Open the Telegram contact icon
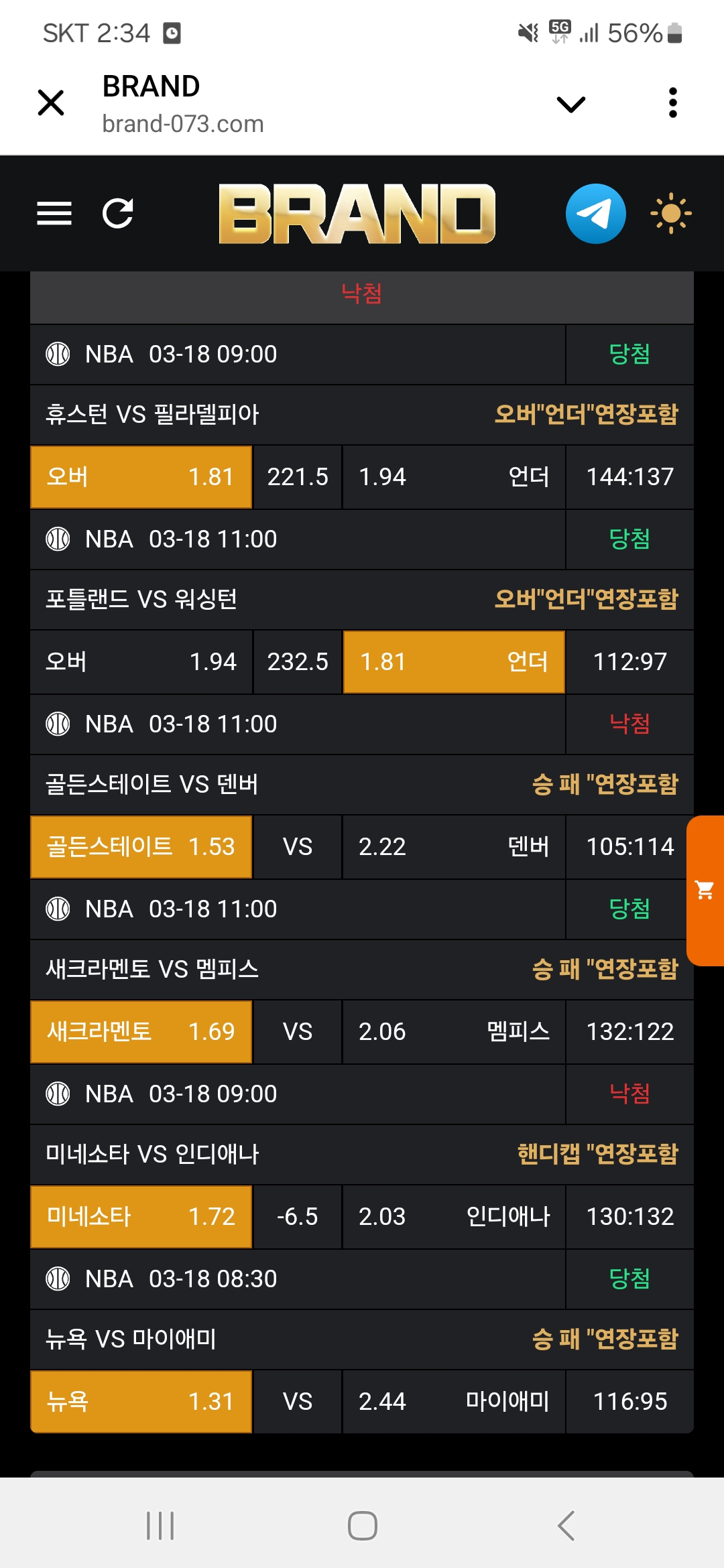Image resolution: width=724 pixels, height=1568 pixels. (x=595, y=214)
